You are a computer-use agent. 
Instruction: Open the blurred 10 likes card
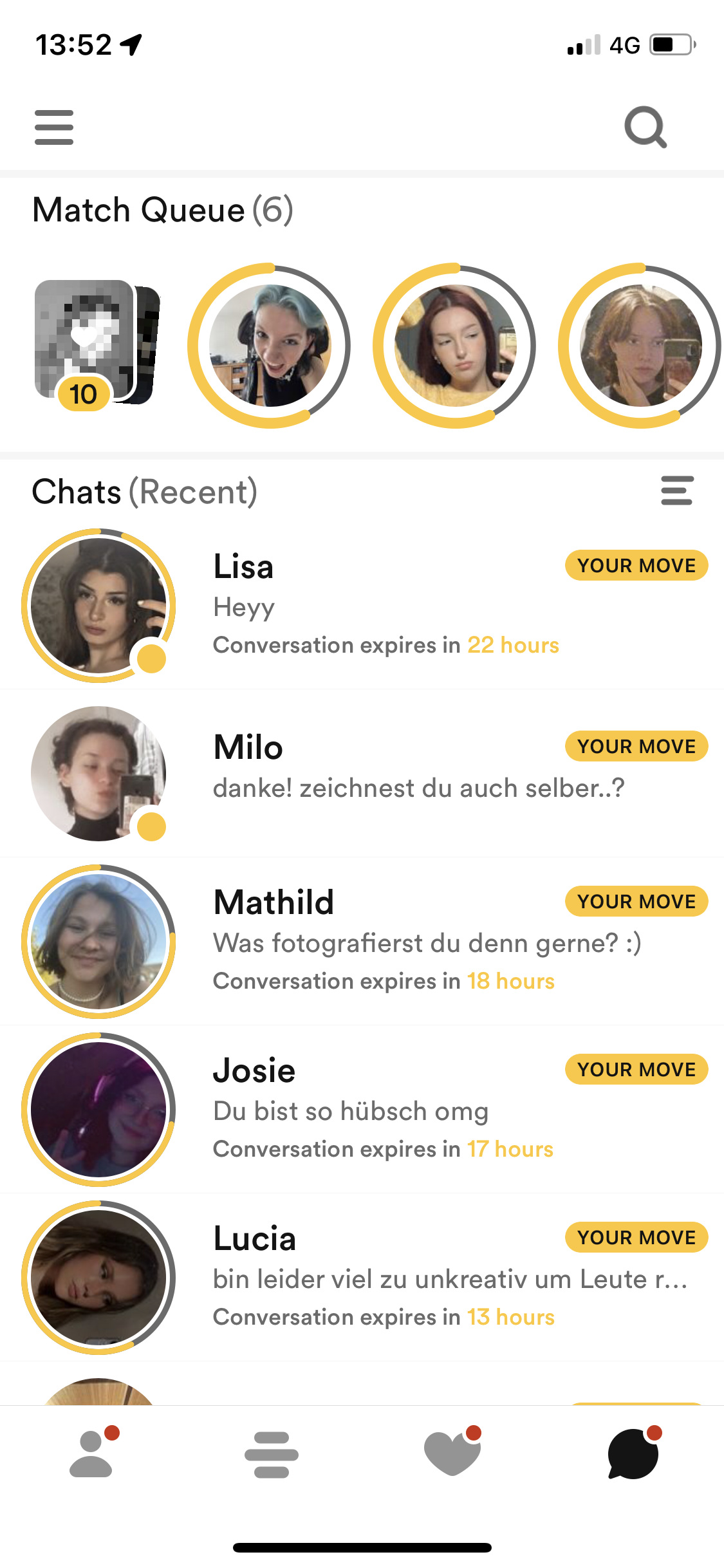pyautogui.click(x=97, y=344)
